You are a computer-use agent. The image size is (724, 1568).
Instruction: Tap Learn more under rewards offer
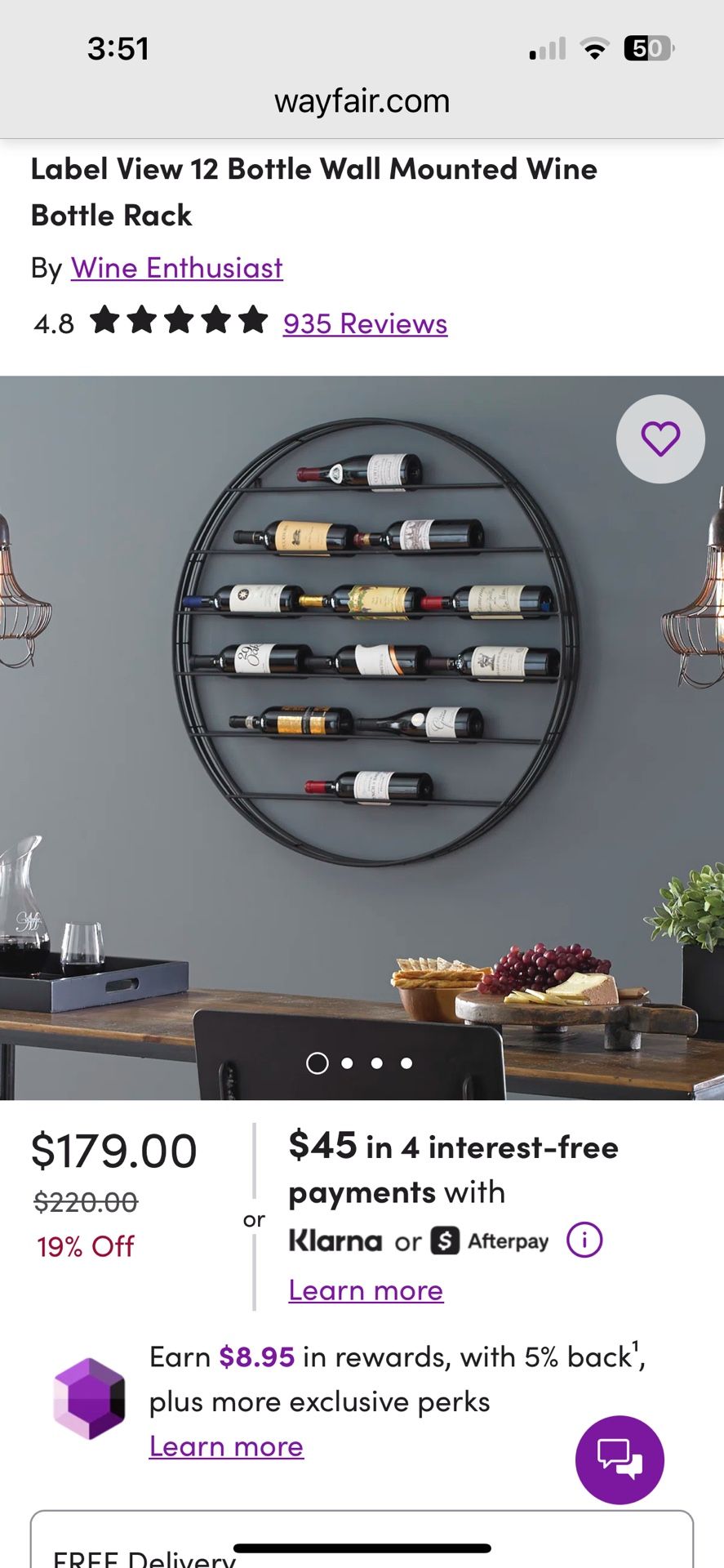tap(226, 1446)
